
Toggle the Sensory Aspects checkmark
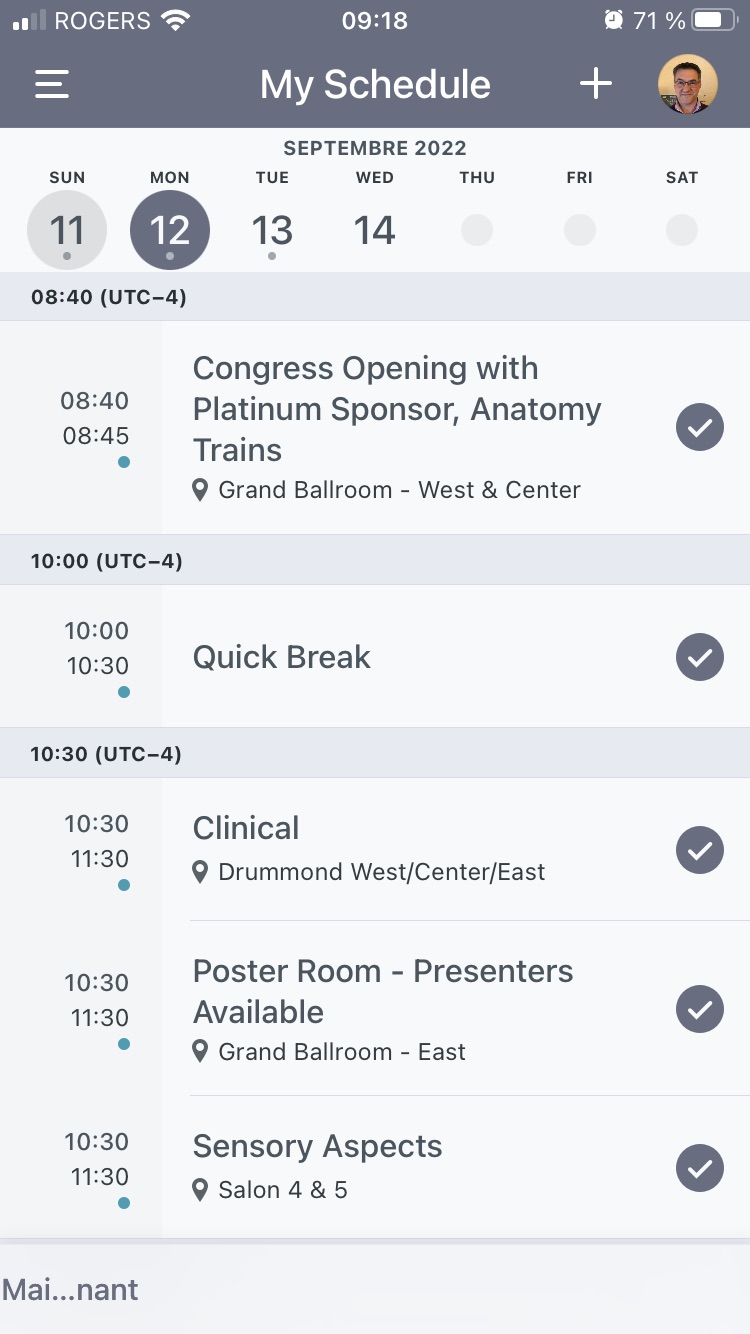[x=700, y=1168]
